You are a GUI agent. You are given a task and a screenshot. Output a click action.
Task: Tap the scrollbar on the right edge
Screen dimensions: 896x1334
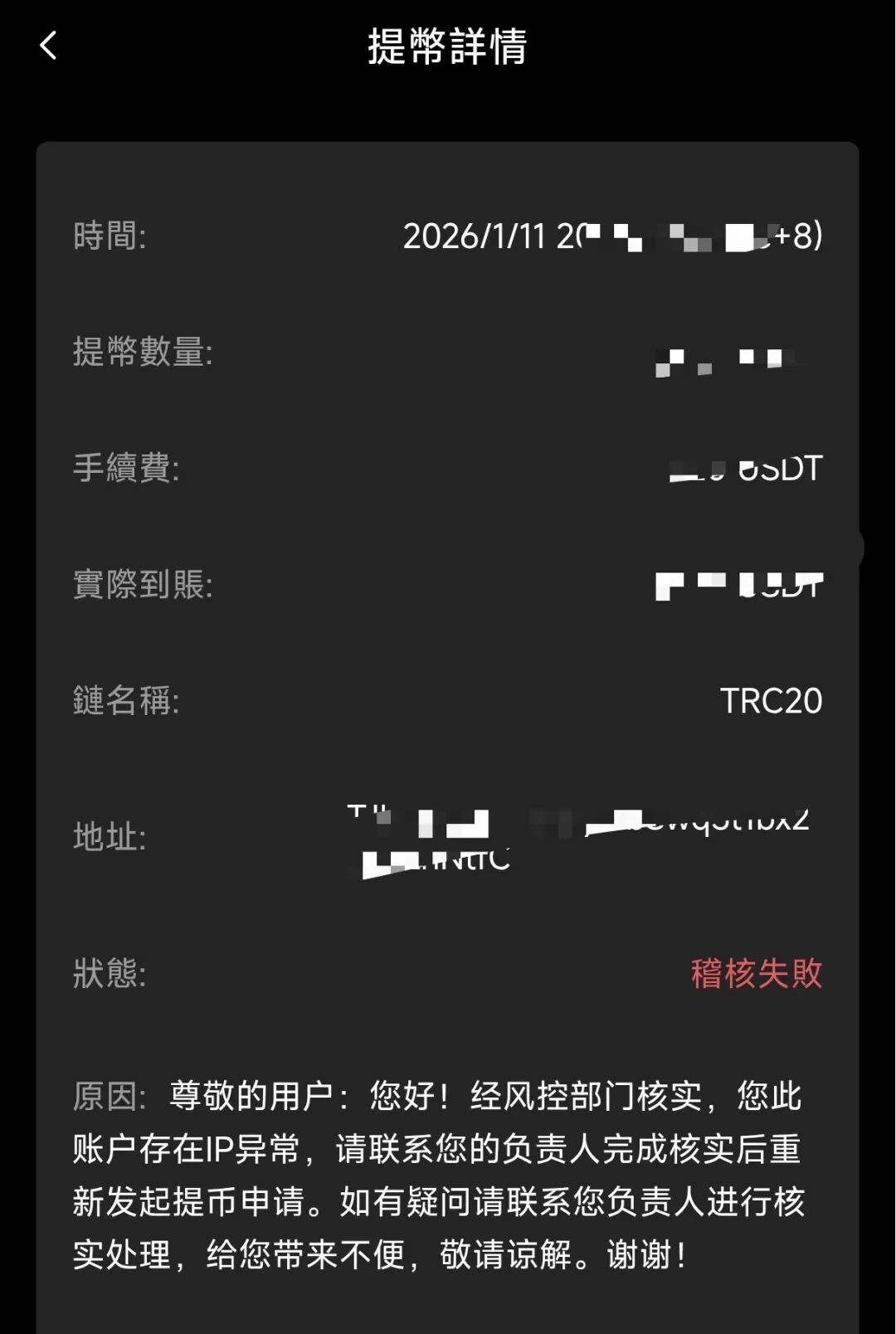click(x=859, y=548)
